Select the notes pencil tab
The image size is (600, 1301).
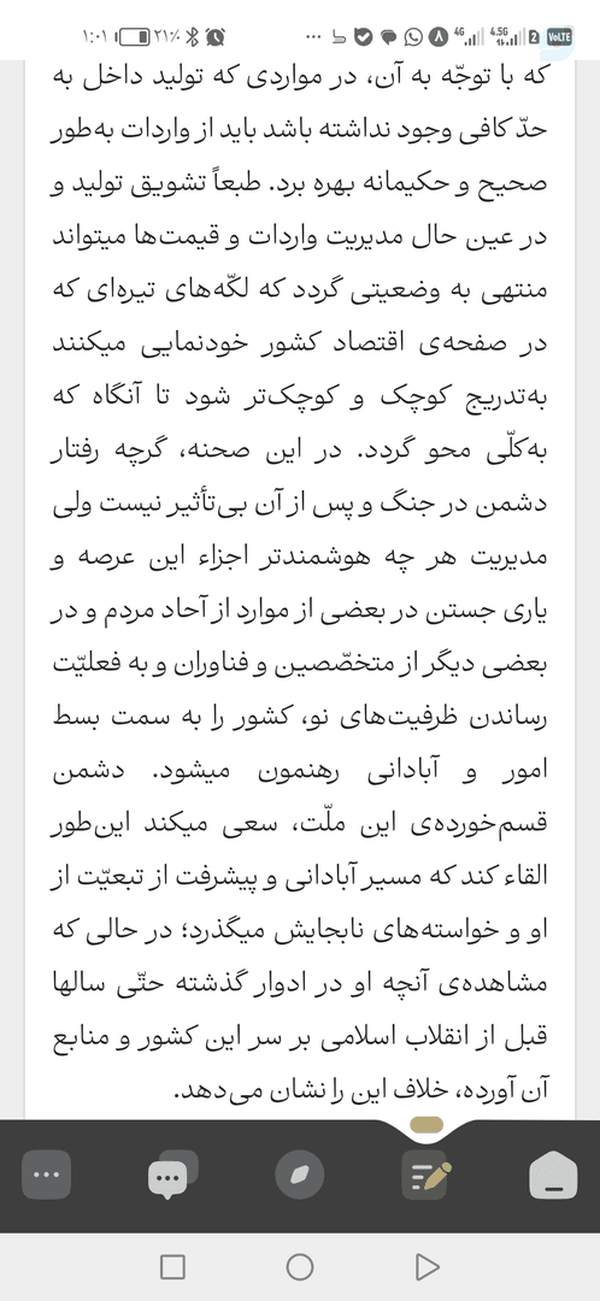tap(427, 1174)
